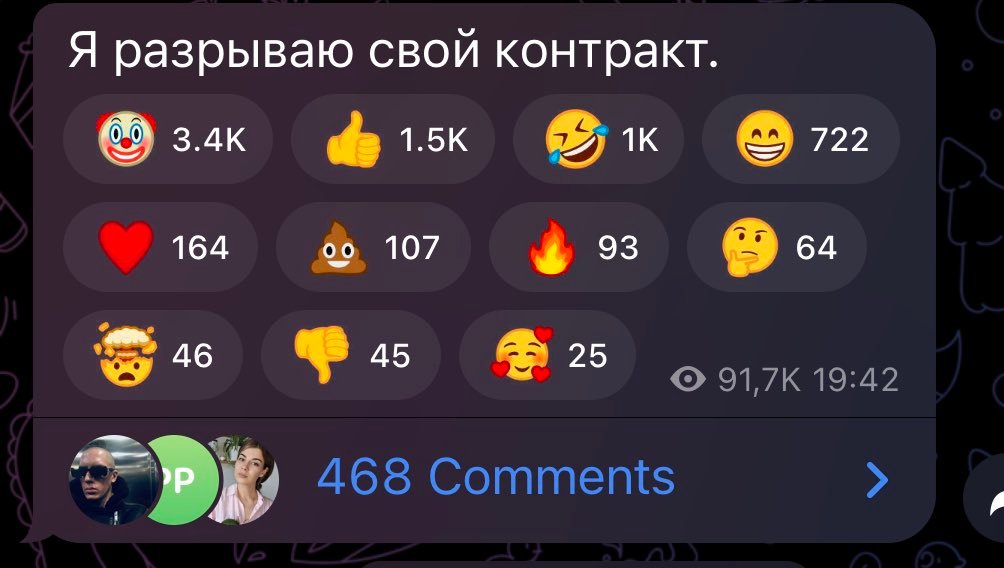Select the grinning face reaction 722
This screenshot has height=568, width=1004.
click(800, 140)
